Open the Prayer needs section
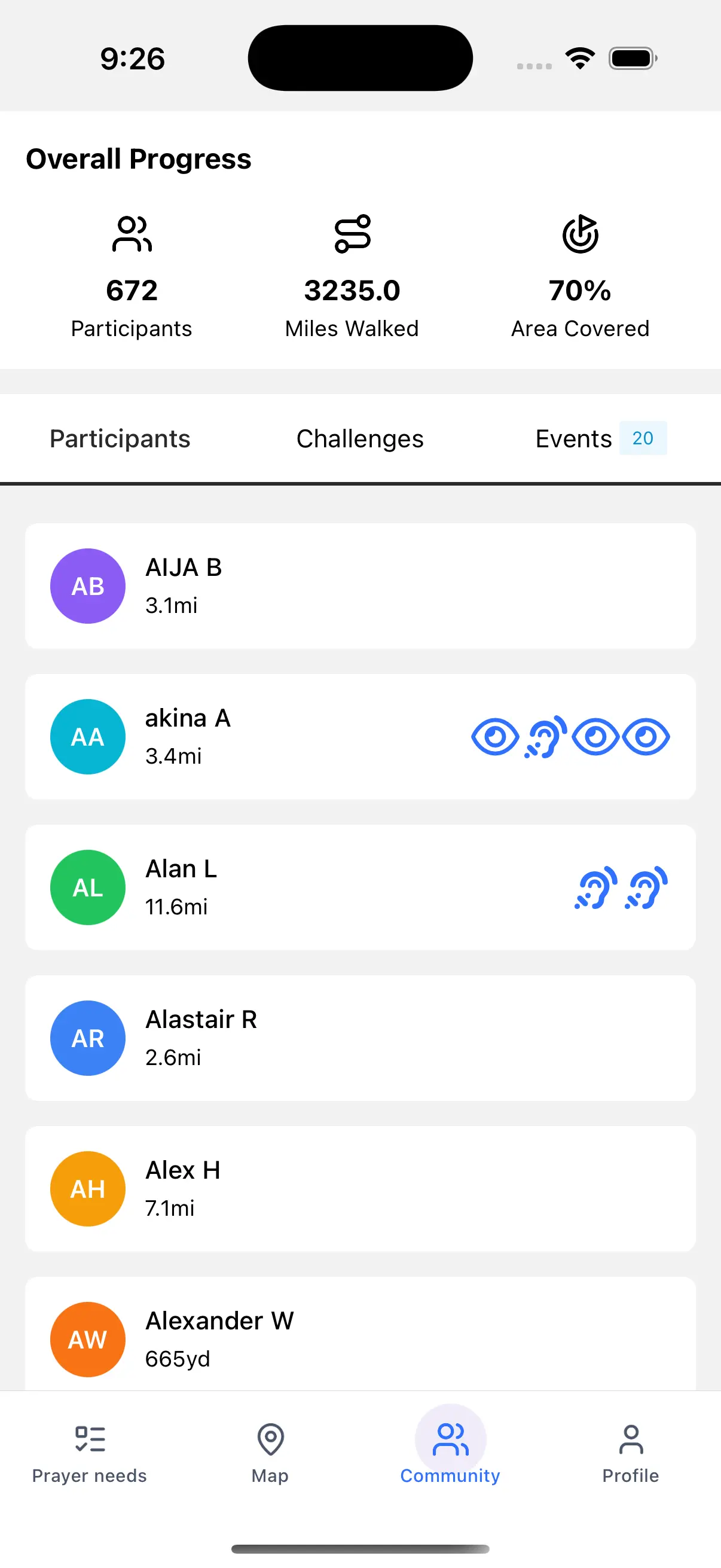This screenshot has height=1568, width=721. point(89,1454)
